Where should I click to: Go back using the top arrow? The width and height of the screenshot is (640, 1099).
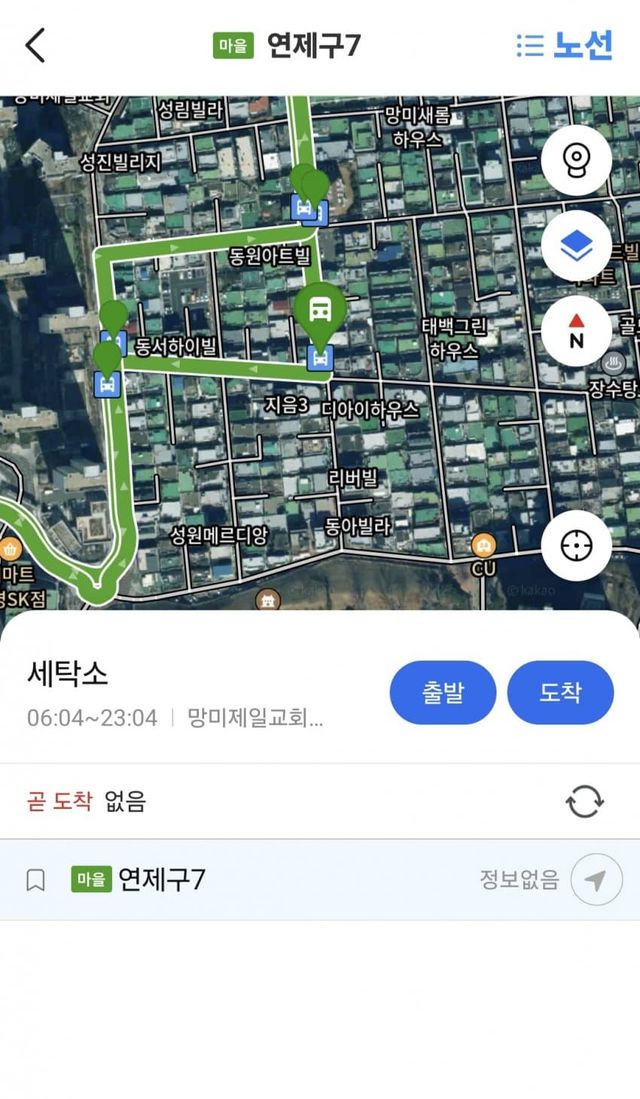pos(36,45)
